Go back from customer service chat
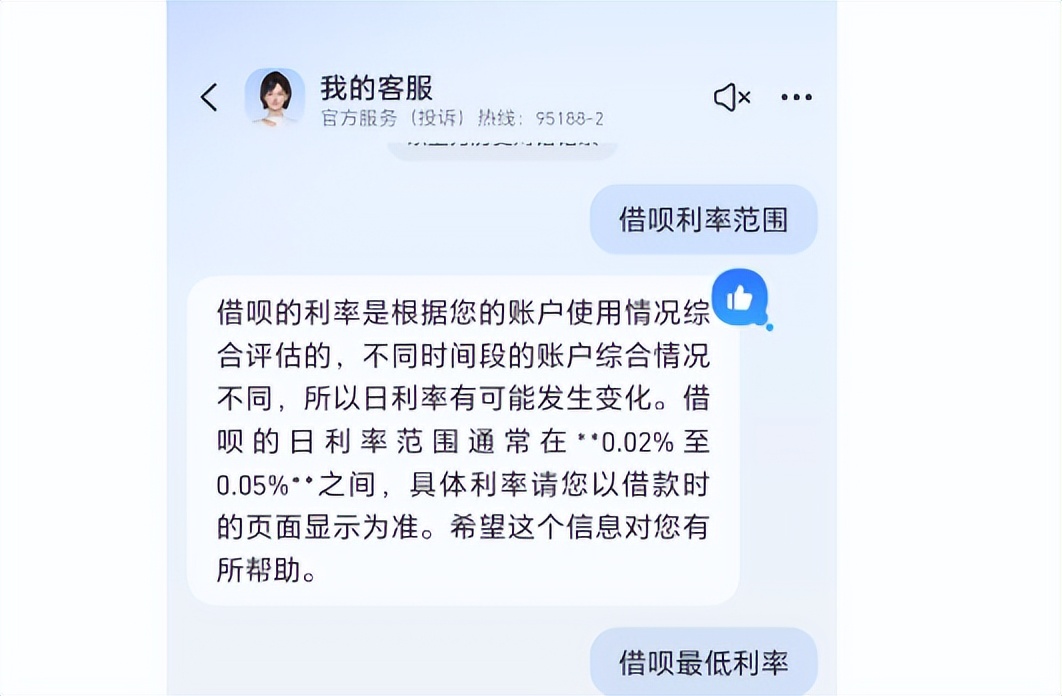Image resolution: width=1062 pixels, height=696 pixels. [209, 97]
